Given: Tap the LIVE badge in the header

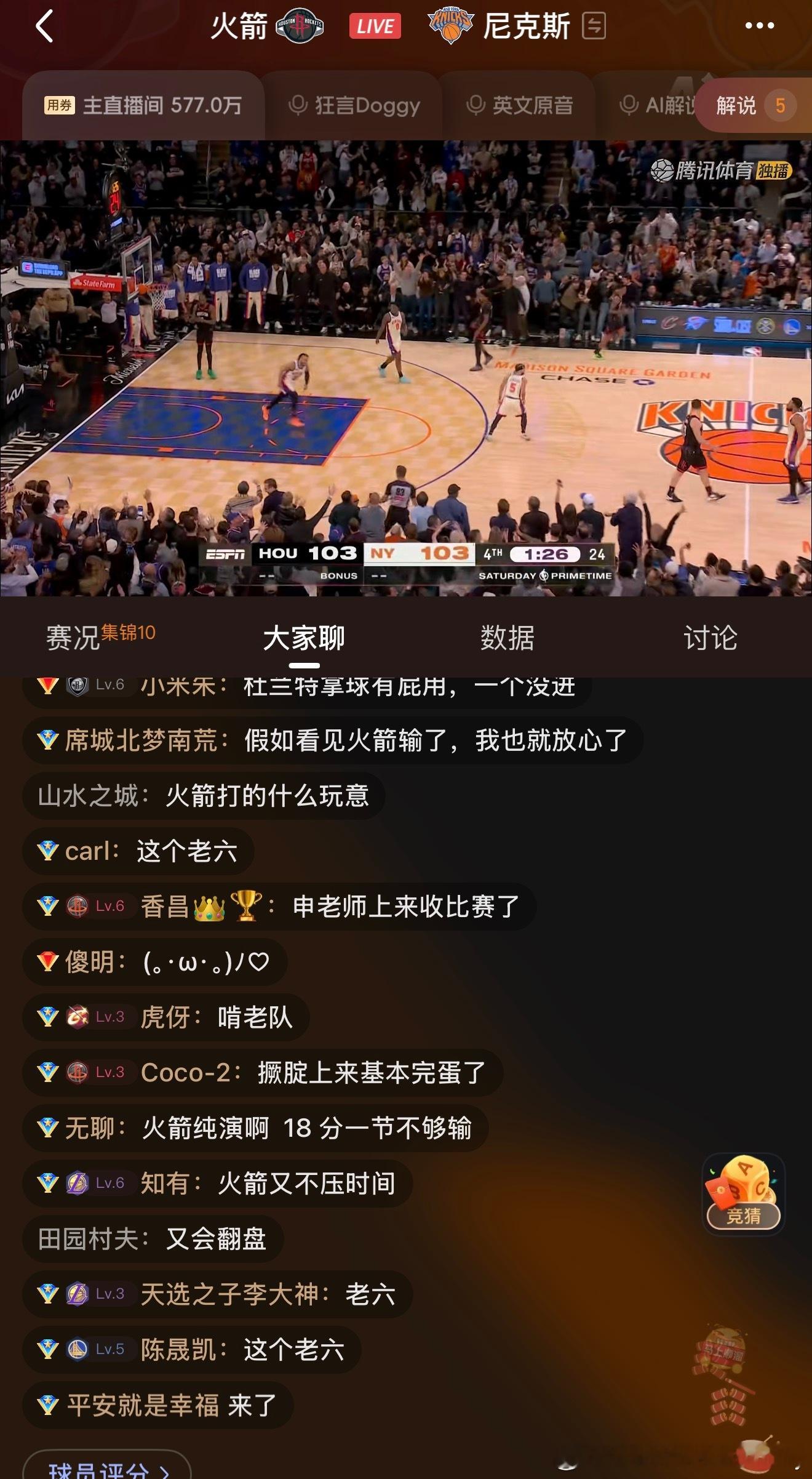Looking at the screenshot, I should [x=375, y=26].
